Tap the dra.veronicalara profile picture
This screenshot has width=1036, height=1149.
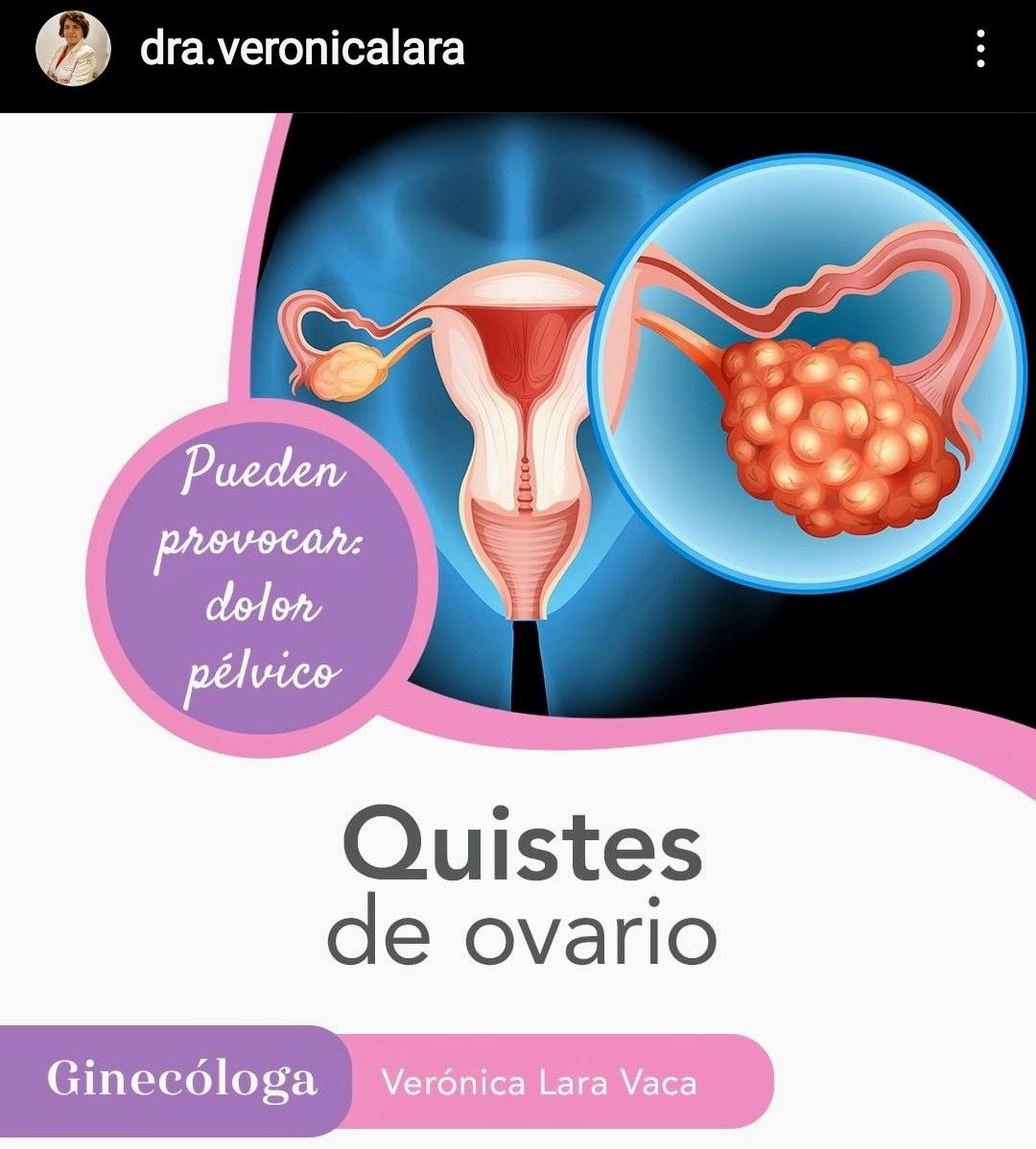(x=73, y=49)
